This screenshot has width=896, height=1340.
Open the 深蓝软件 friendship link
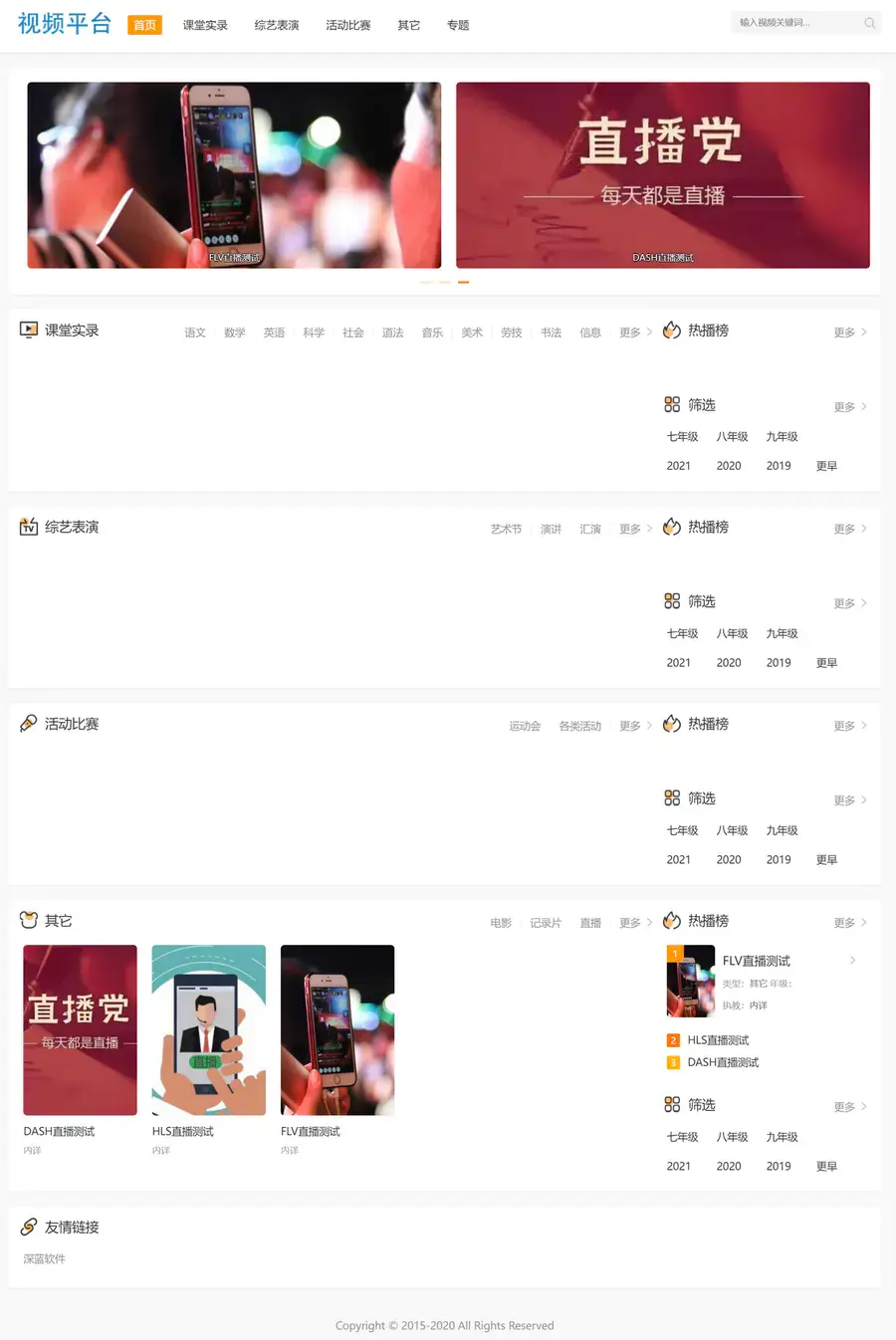click(44, 1257)
